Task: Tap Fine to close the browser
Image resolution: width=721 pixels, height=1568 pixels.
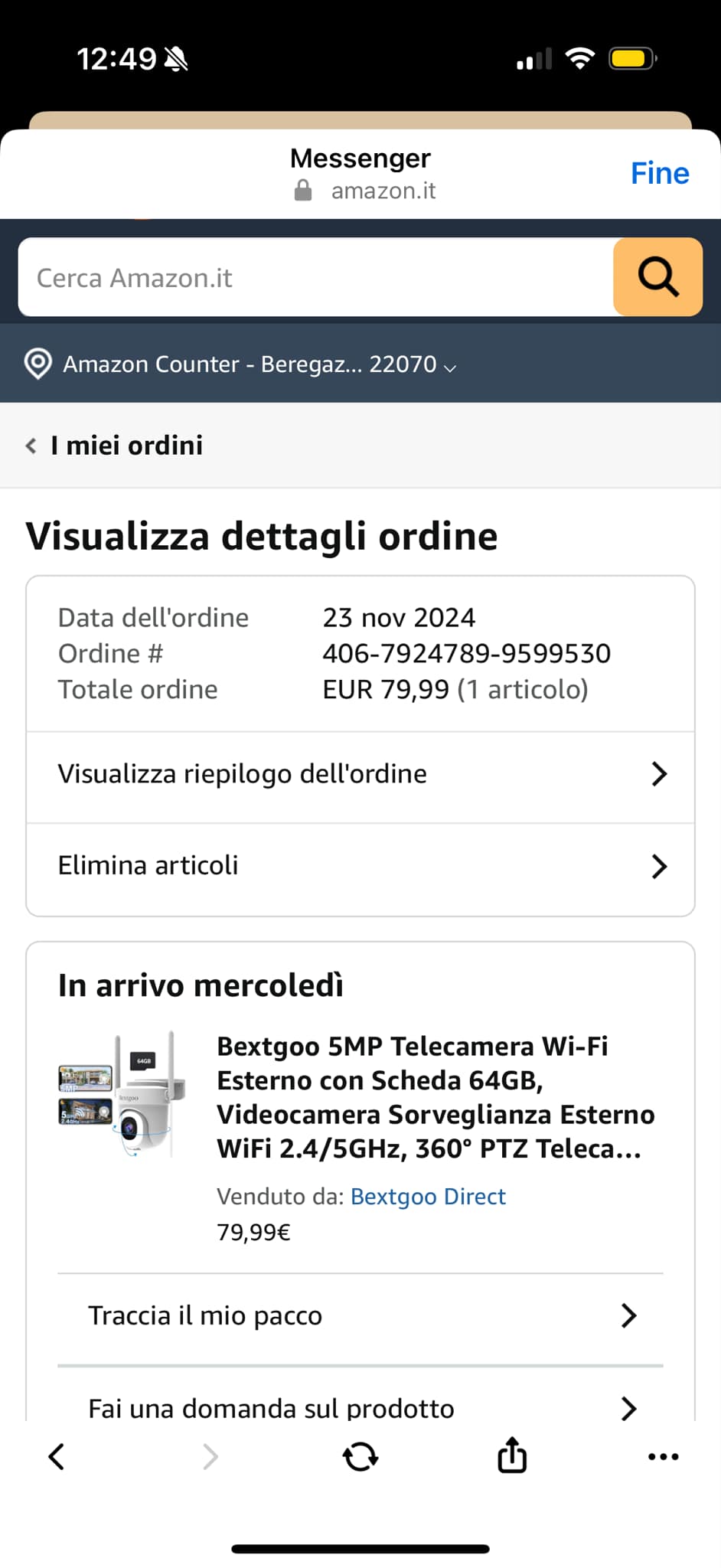Action: (659, 173)
